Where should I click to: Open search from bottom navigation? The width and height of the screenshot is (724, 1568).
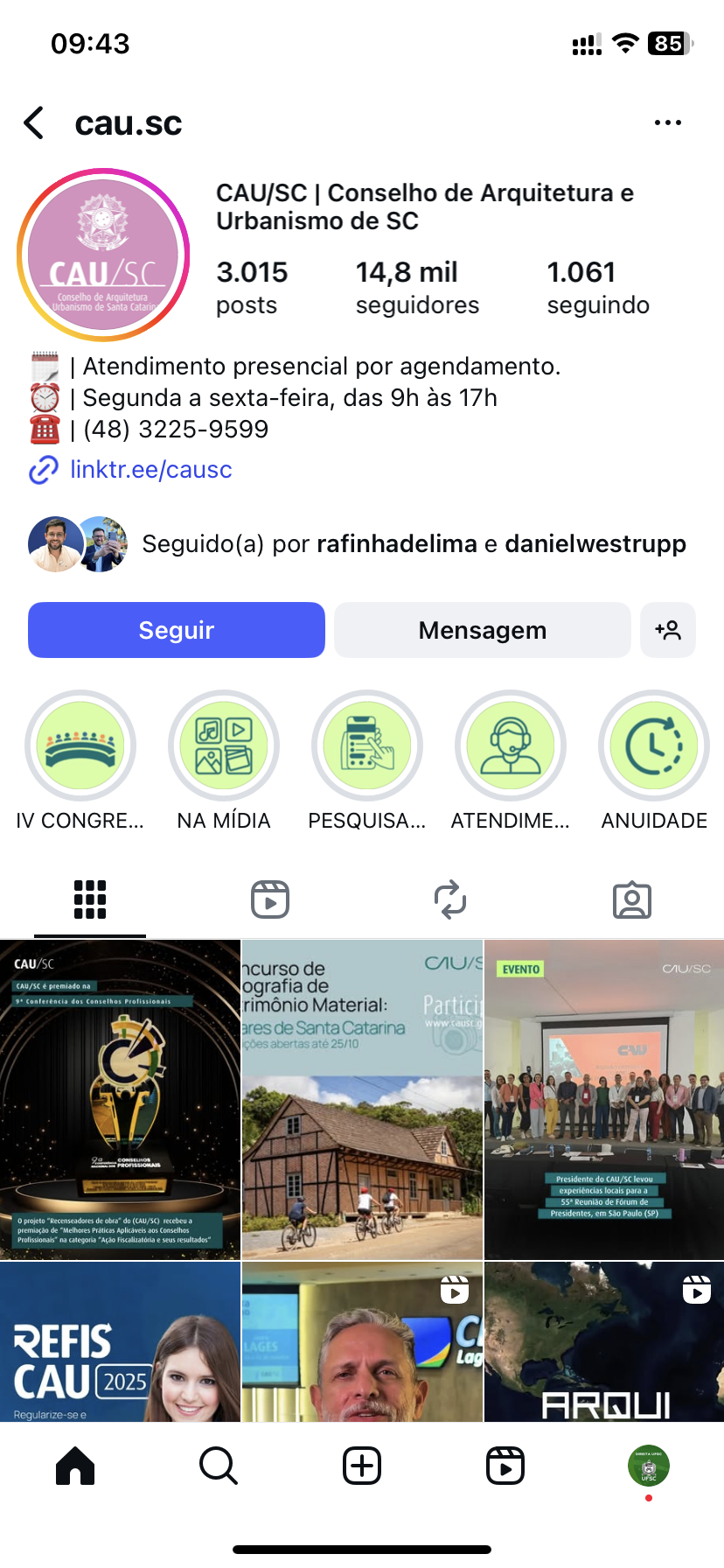[219, 1466]
